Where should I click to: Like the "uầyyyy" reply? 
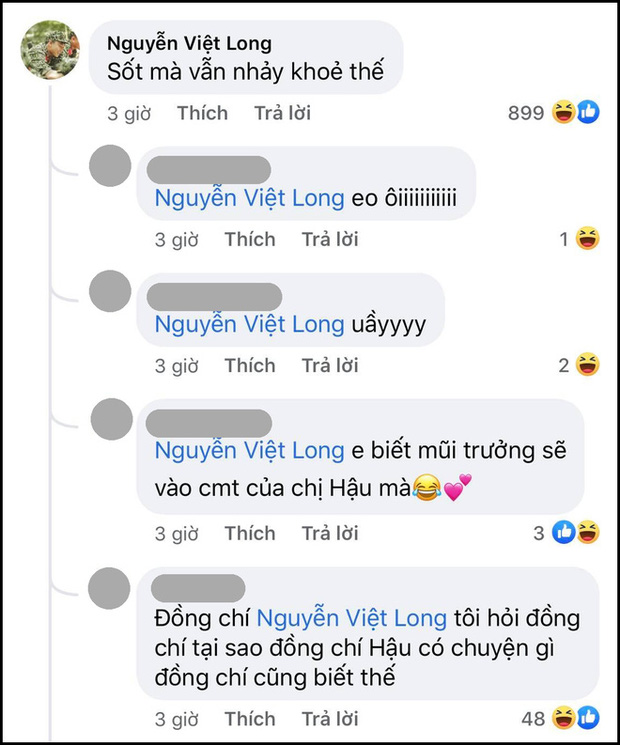[x=249, y=365]
